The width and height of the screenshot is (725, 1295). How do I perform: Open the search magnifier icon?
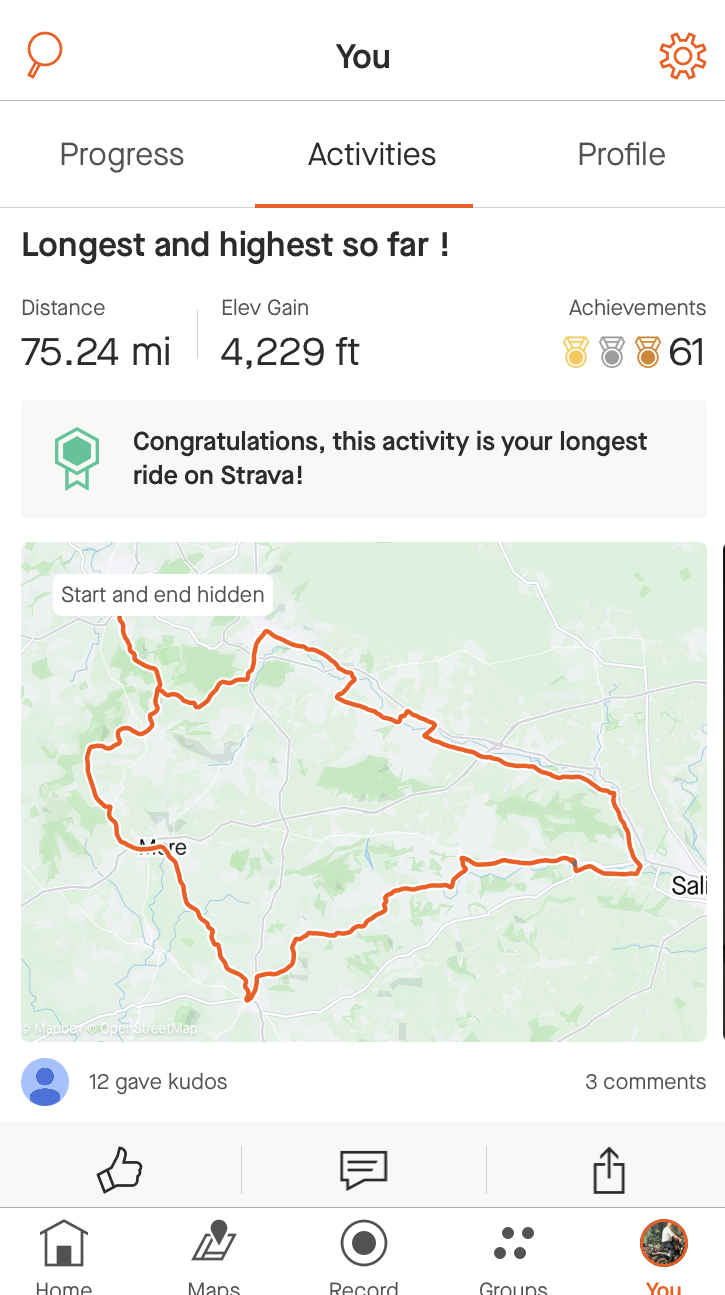(44, 54)
